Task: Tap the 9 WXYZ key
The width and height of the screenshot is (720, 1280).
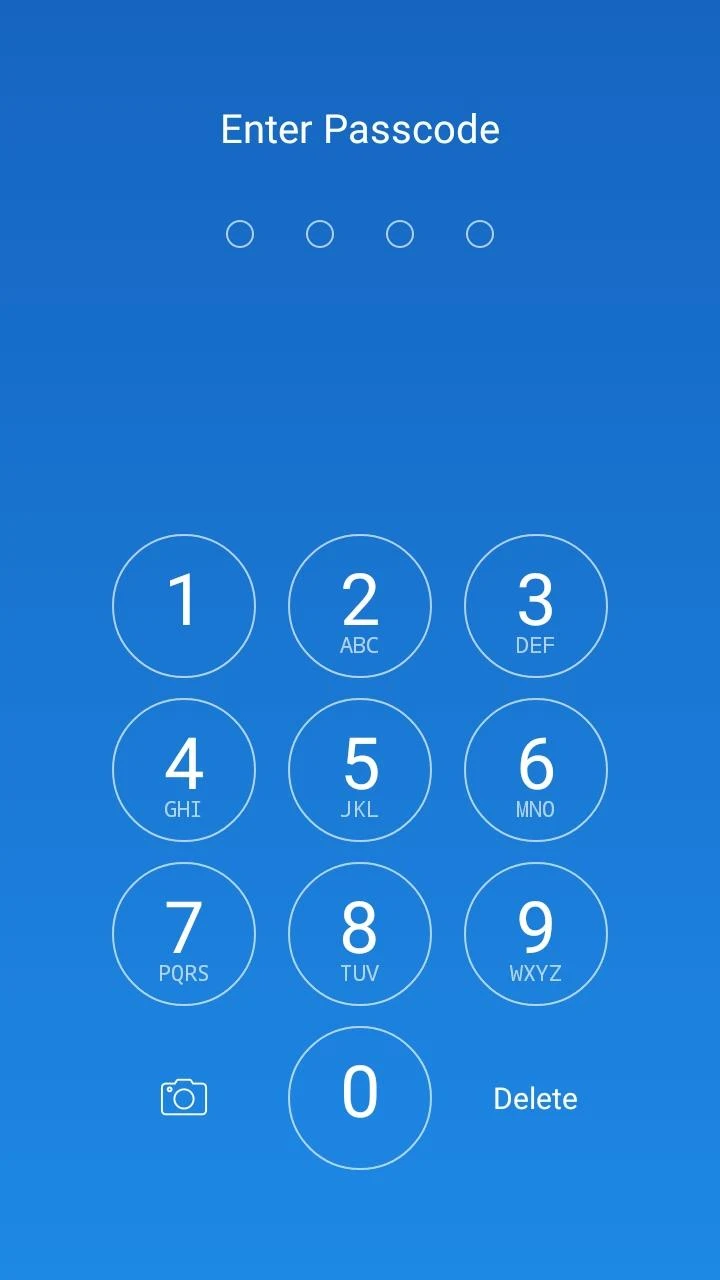Action: coord(536,934)
